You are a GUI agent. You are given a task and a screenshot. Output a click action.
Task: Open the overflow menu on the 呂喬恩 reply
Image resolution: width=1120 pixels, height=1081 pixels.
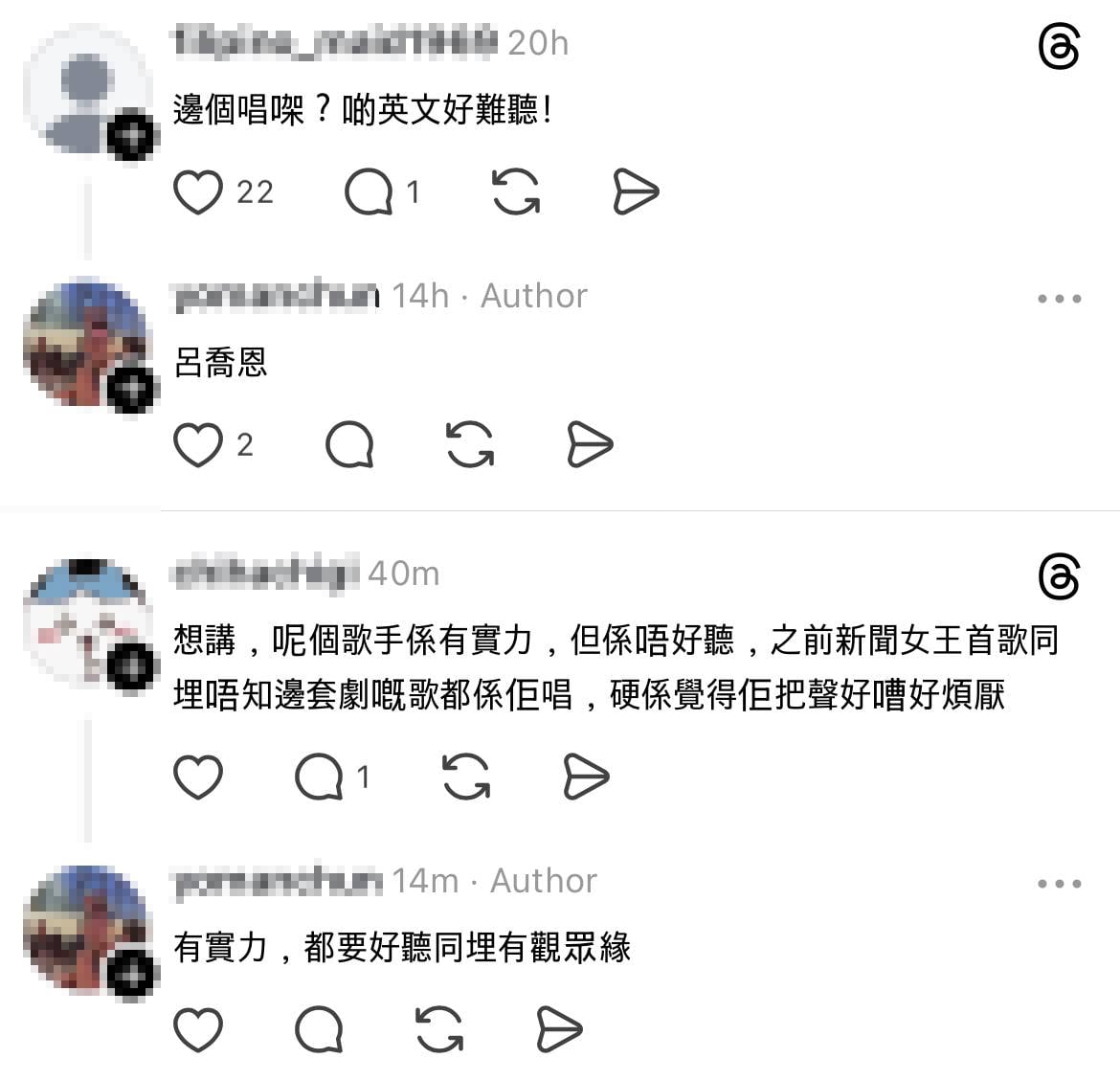(x=1059, y=299)
